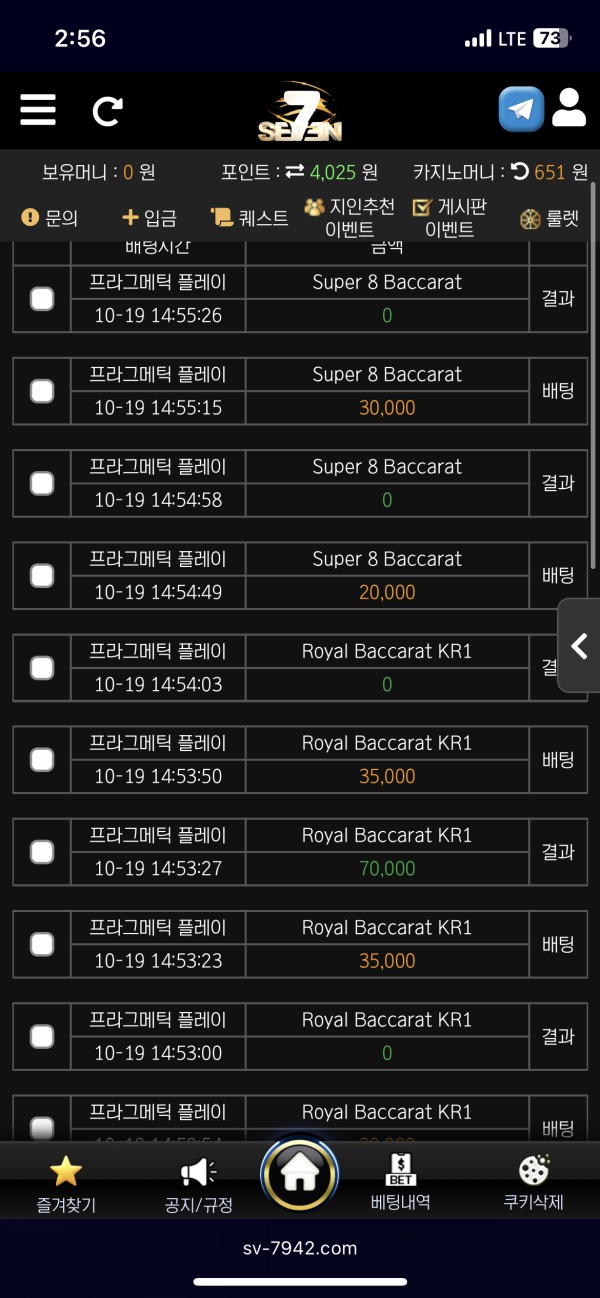Tap 쿠키삭제 to clear cookies

(533, 1183)
